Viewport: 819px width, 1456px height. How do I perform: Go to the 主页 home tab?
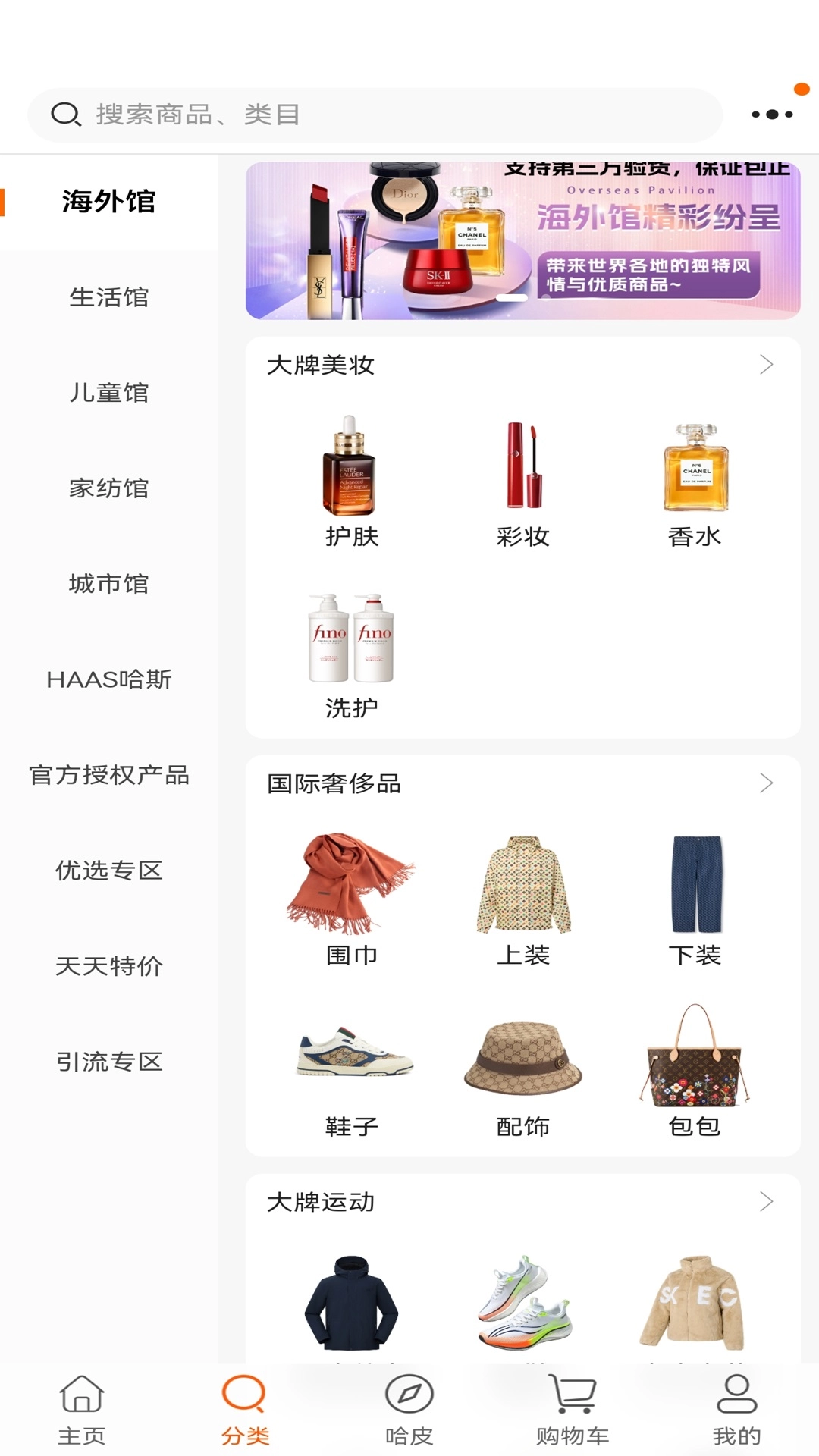pos(82,1410)
